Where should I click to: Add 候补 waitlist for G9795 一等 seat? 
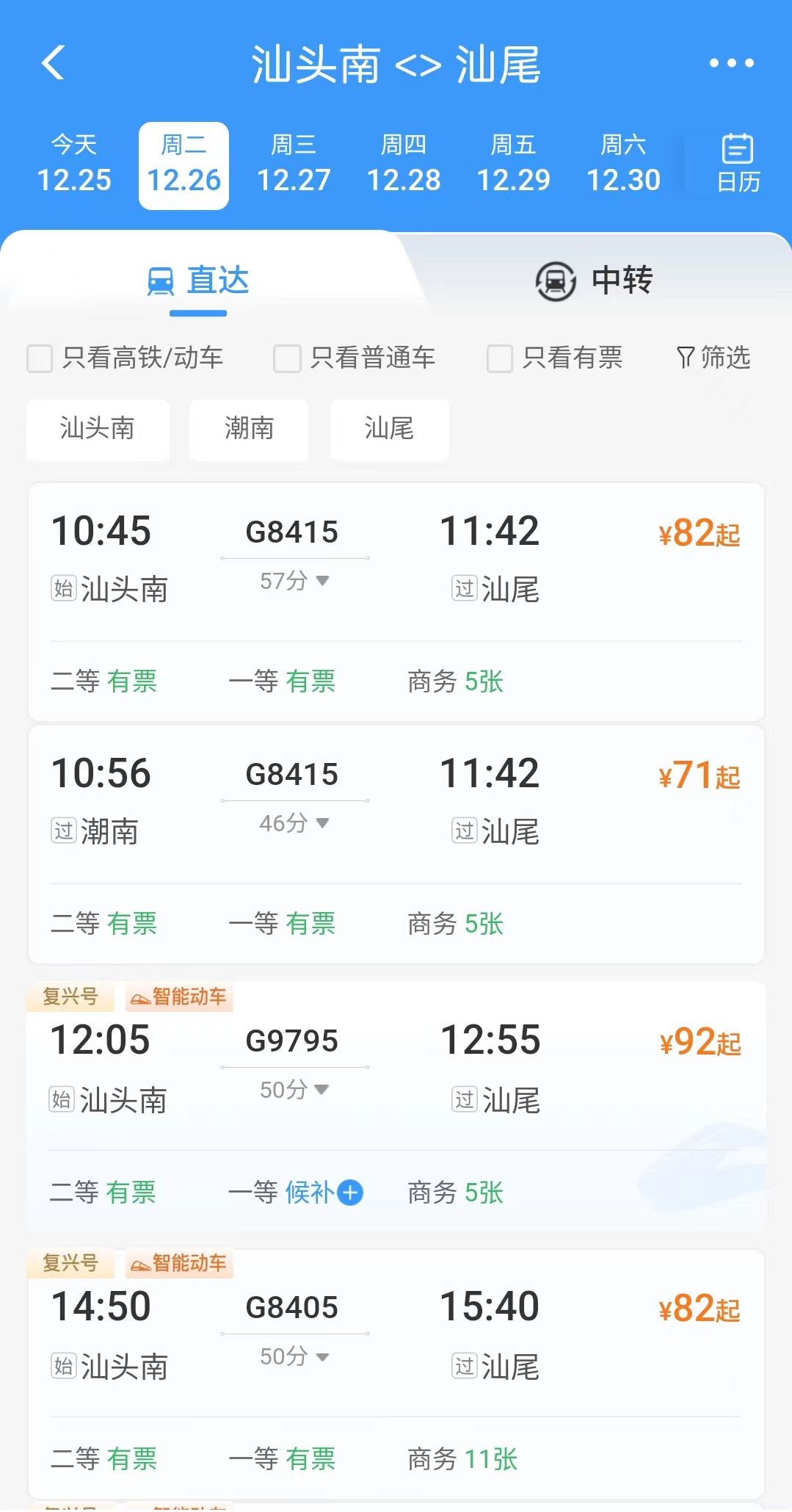tap(324, 1192)
